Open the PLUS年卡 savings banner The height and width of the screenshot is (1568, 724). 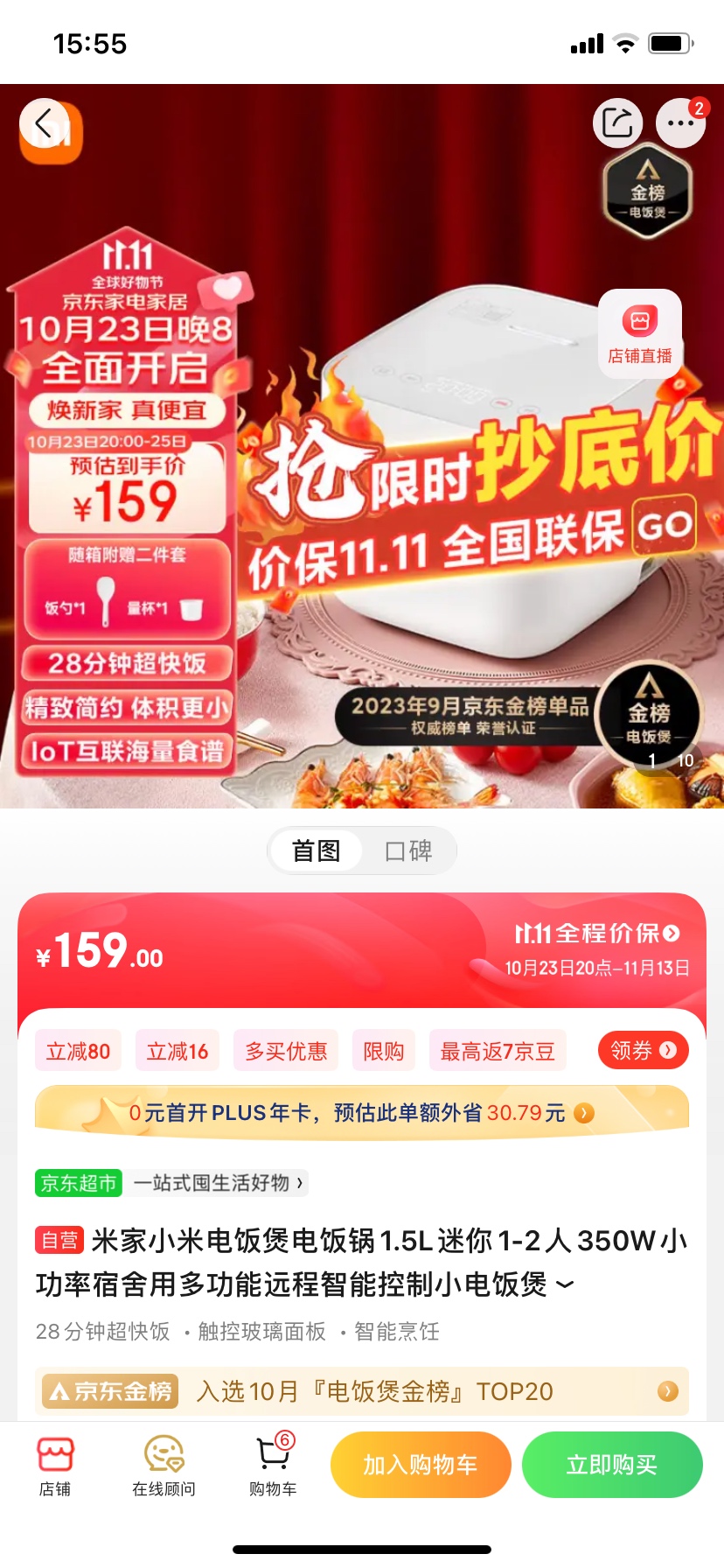tap(362, 1113)
